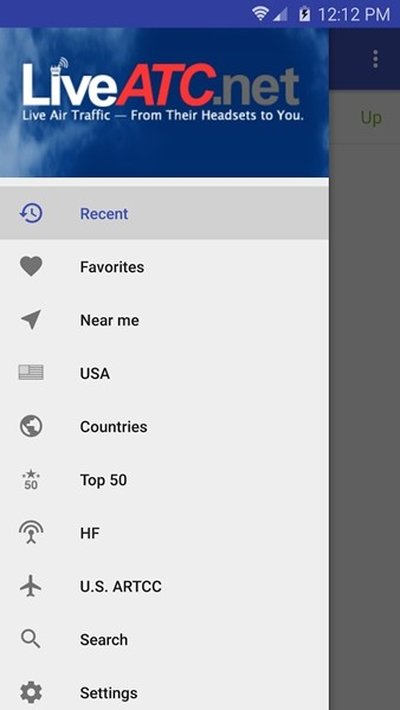This screenshot has width=400, height=710.
Task: Tap the Up button
Action: 371,118
